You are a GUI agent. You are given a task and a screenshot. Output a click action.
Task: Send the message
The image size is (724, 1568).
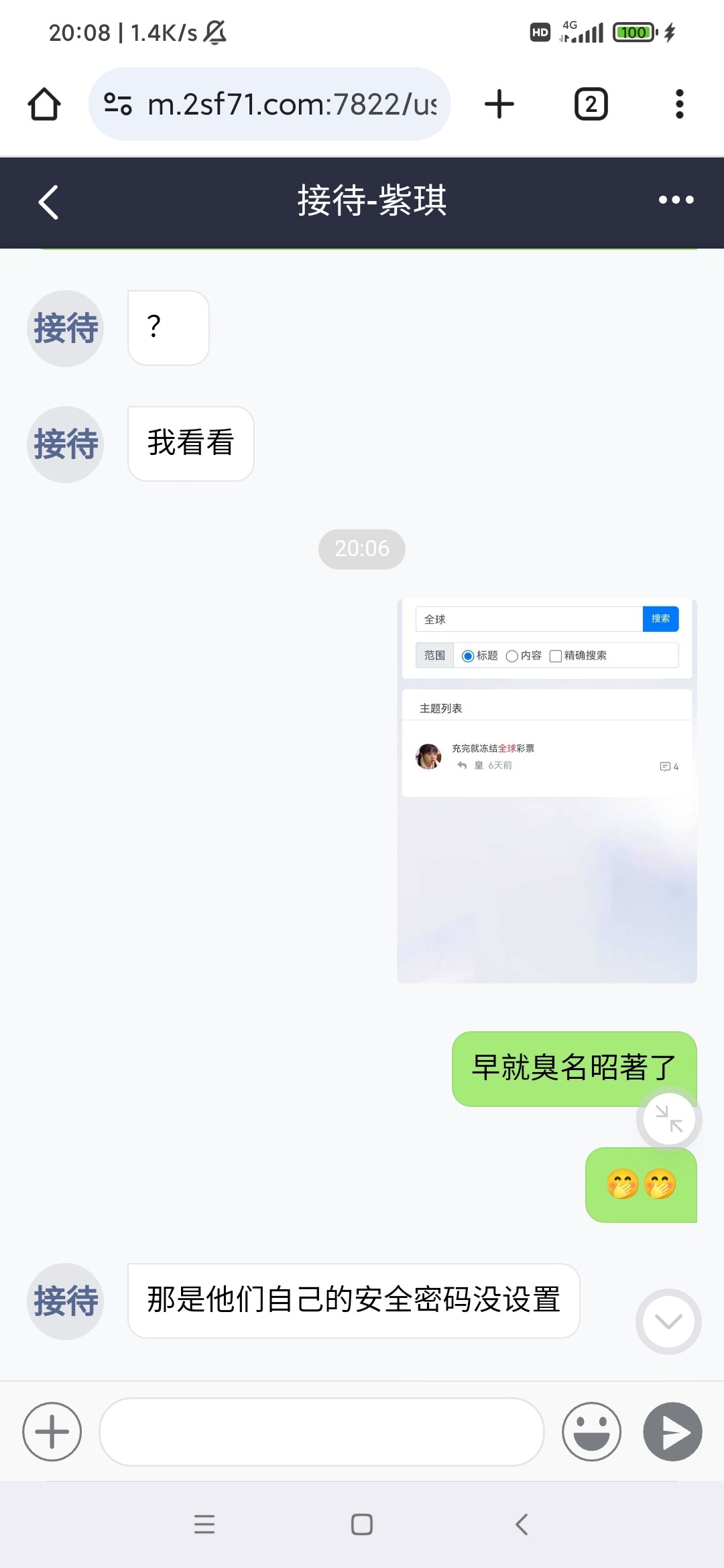pos(672,1432)
